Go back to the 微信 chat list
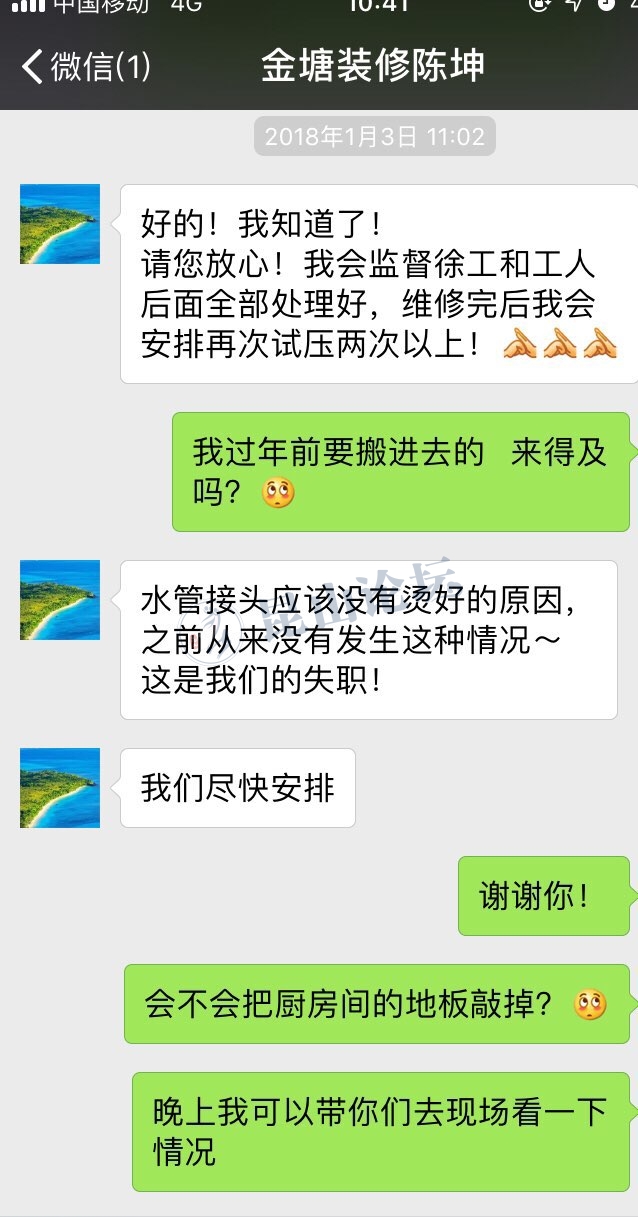638x1217 pixels. pos(85,67)
